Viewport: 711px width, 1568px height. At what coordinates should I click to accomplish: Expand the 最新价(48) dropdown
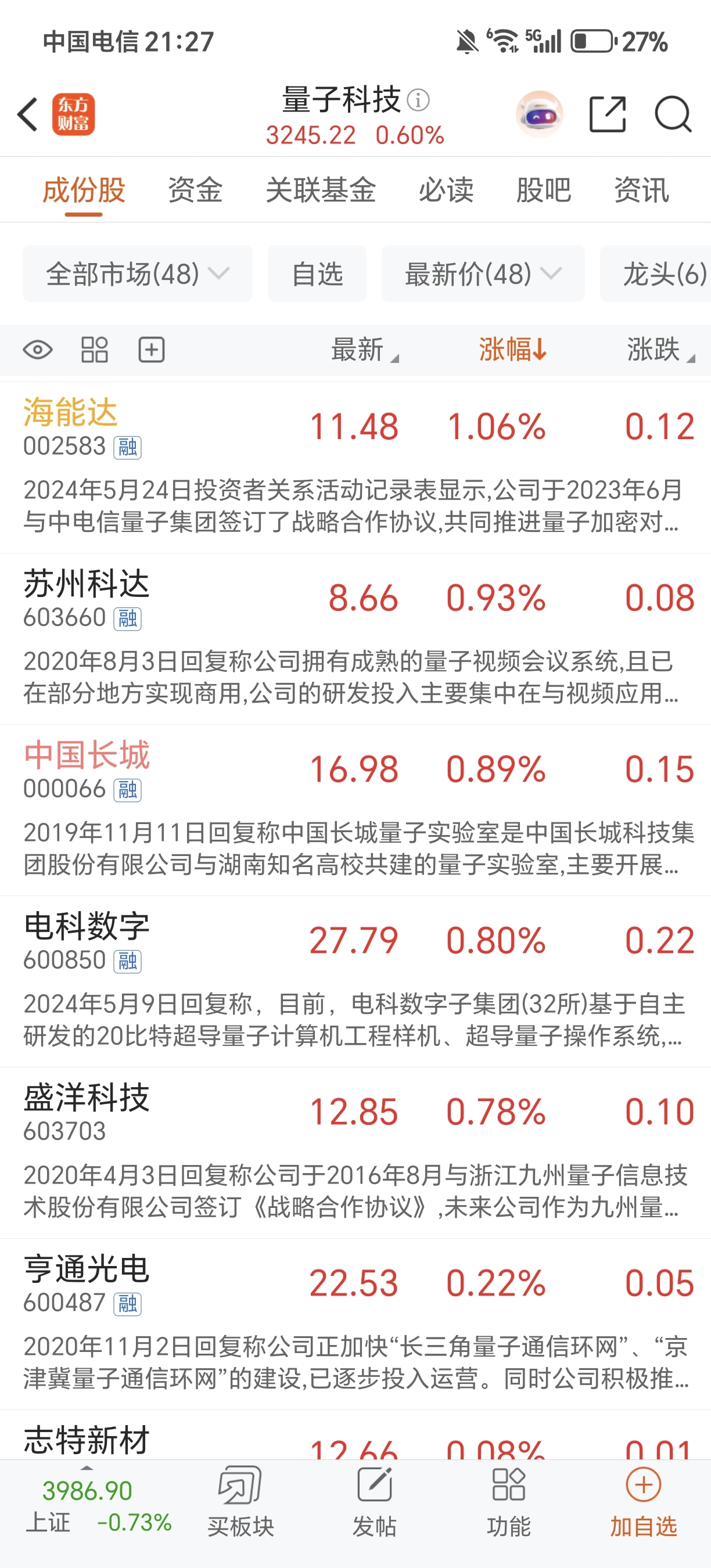pyautogui.click(x=483, y=274)
